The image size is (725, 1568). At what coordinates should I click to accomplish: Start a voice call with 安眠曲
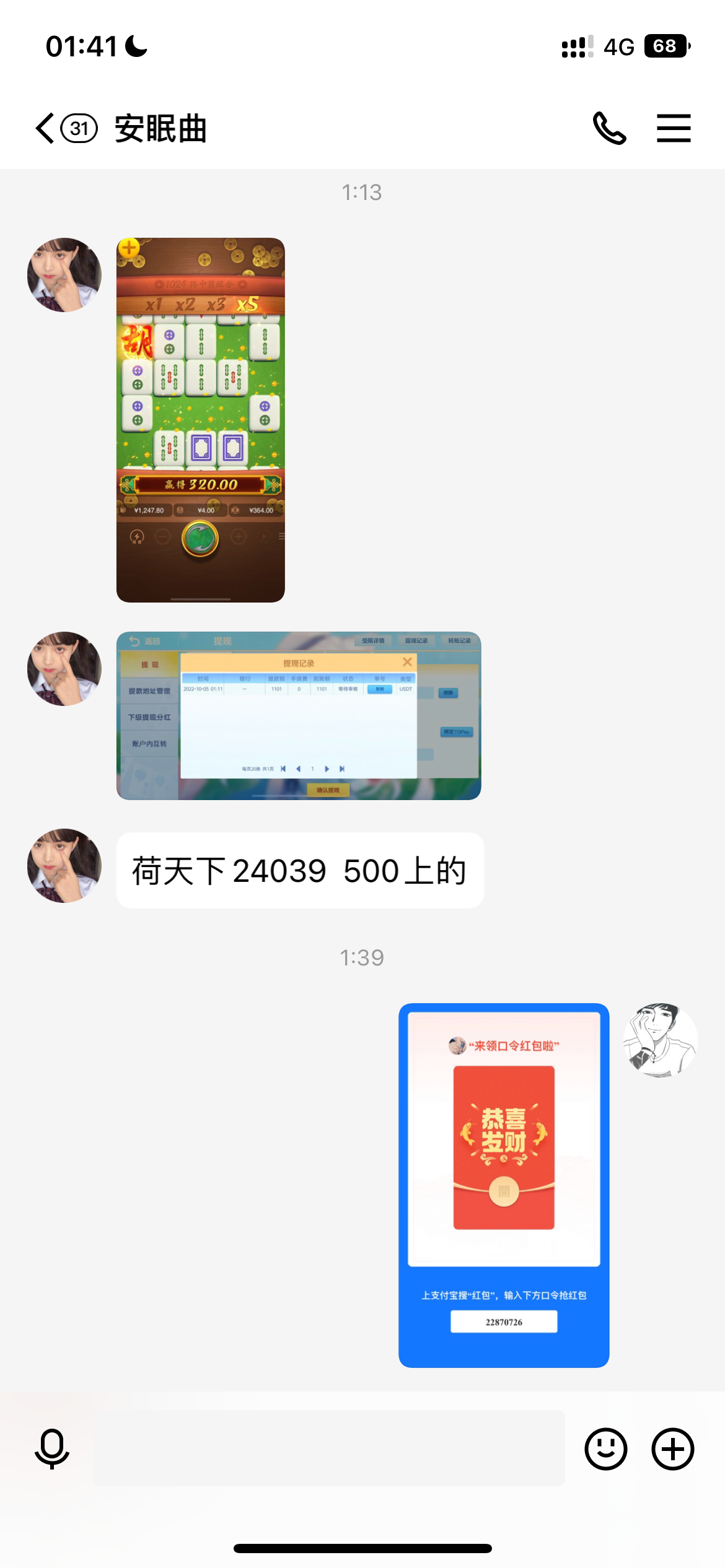coord(609,129)
